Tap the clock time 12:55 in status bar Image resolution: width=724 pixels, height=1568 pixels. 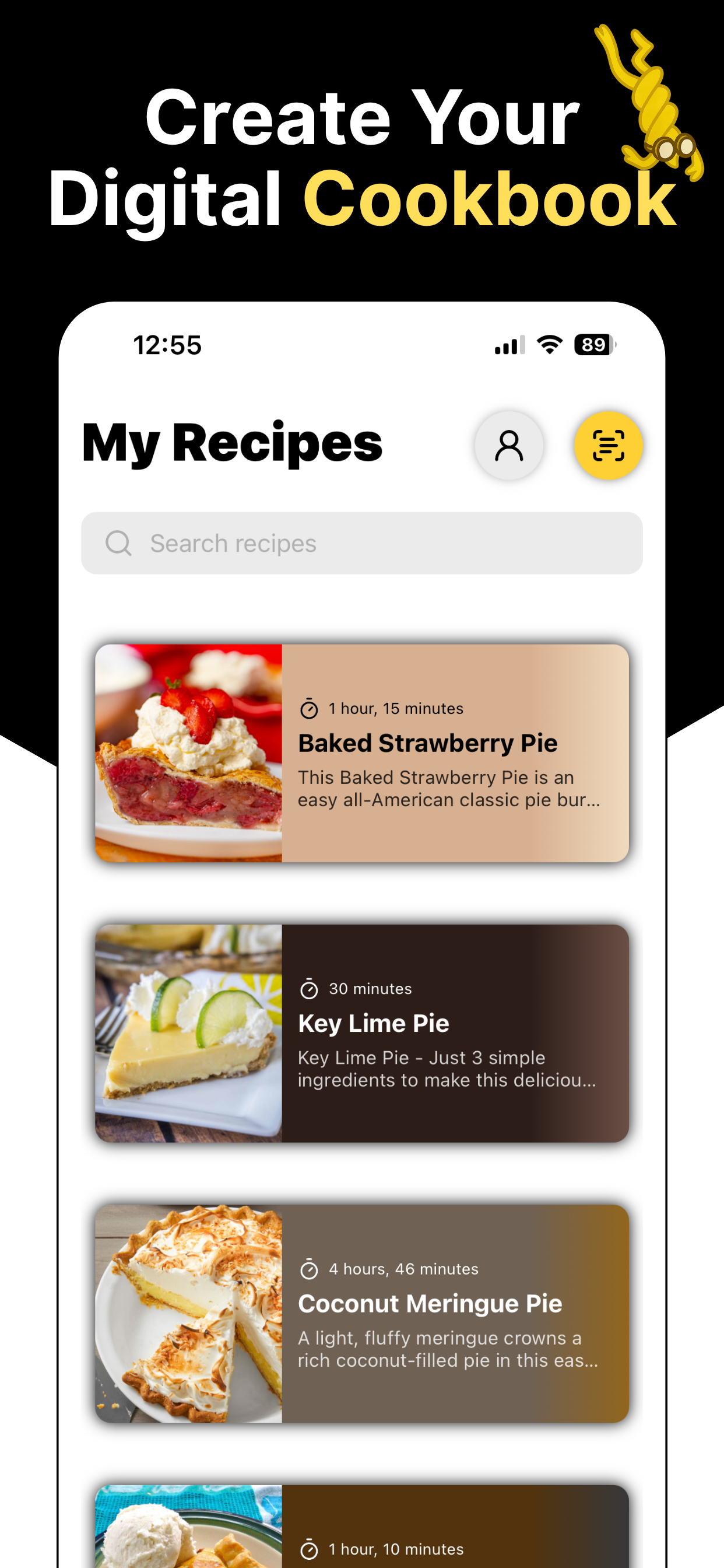(x=167, y=344)
